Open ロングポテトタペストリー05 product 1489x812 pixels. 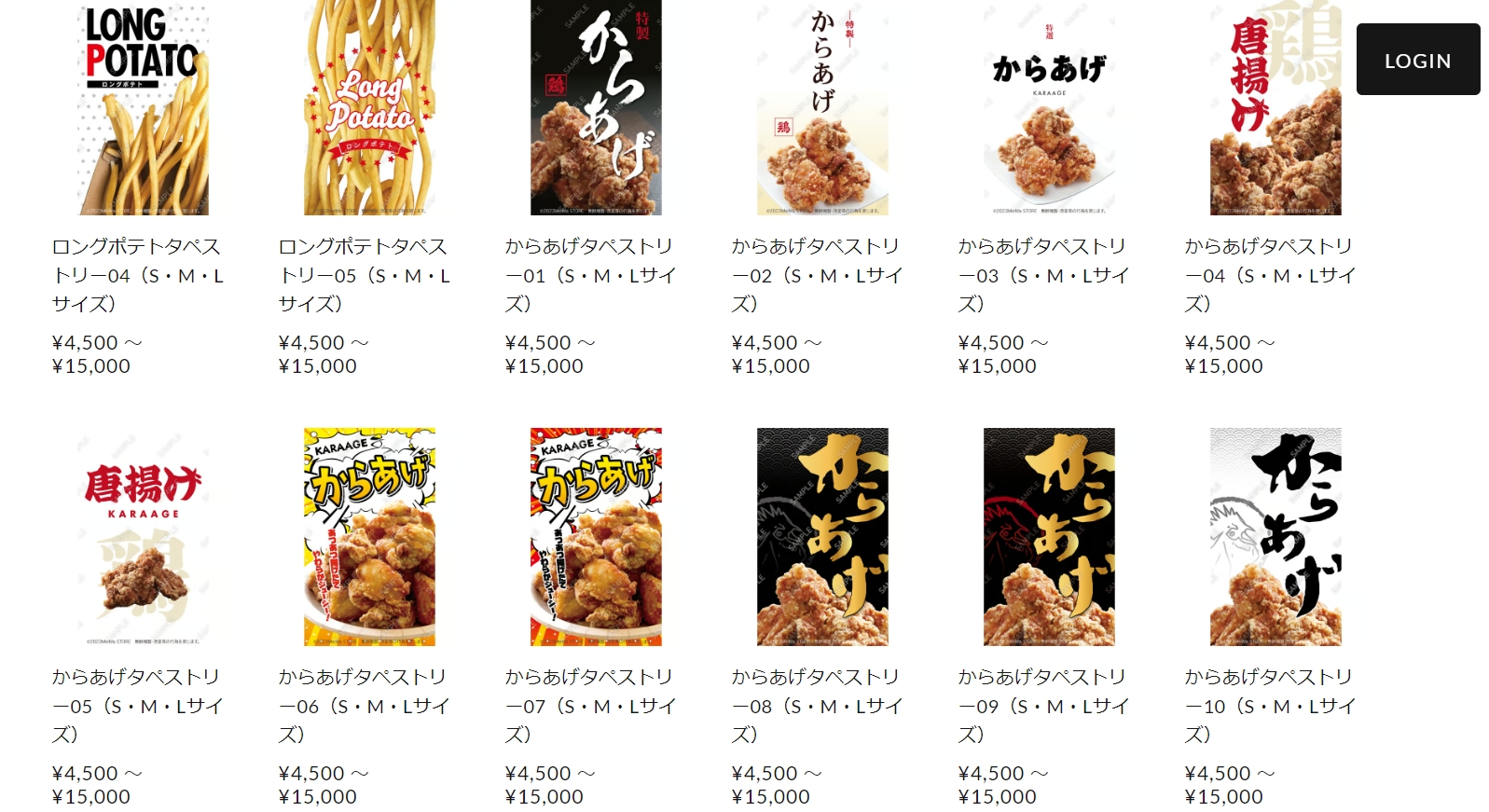(369, 109)
